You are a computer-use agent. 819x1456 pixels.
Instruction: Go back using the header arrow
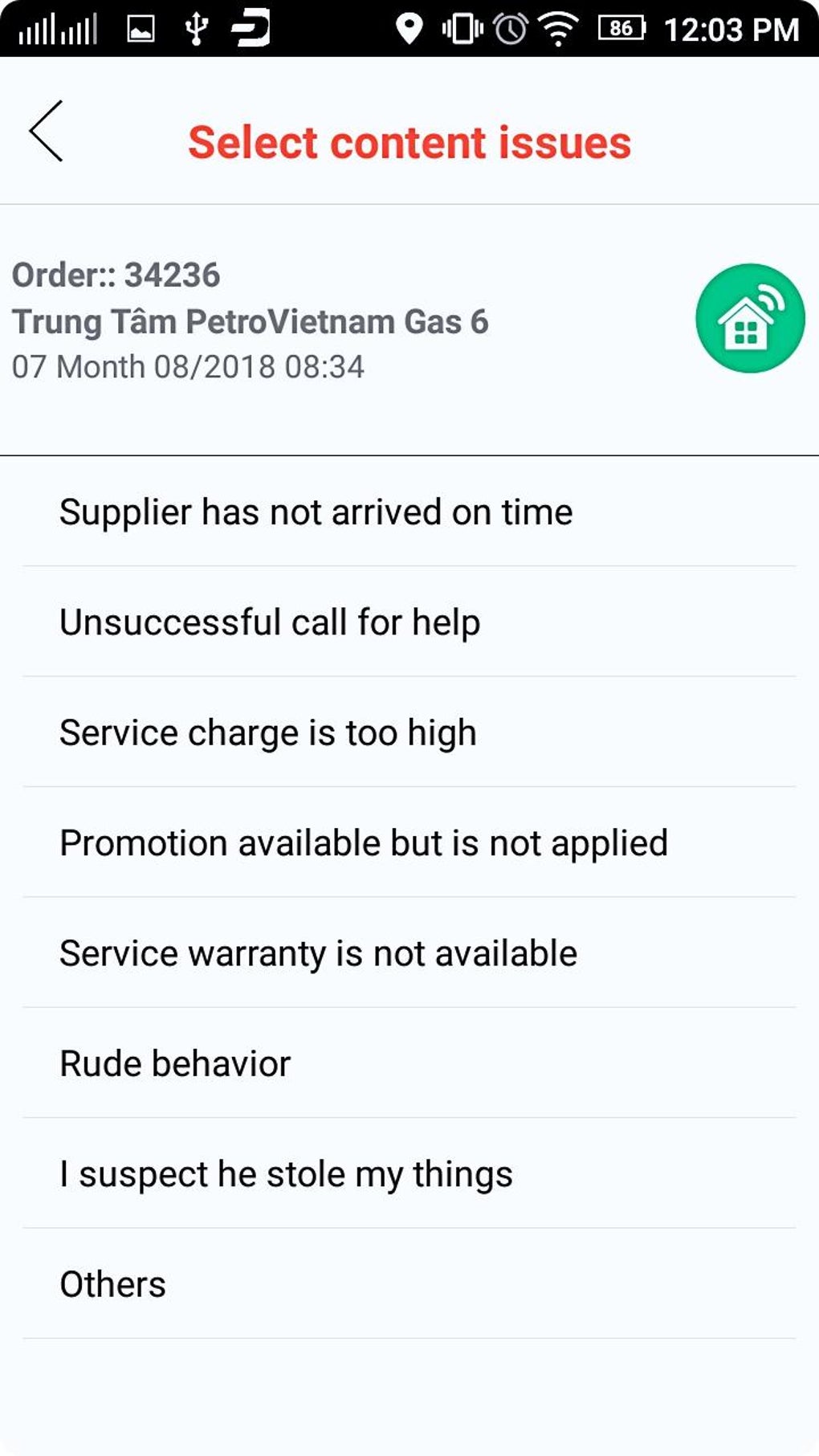[47, 132]
